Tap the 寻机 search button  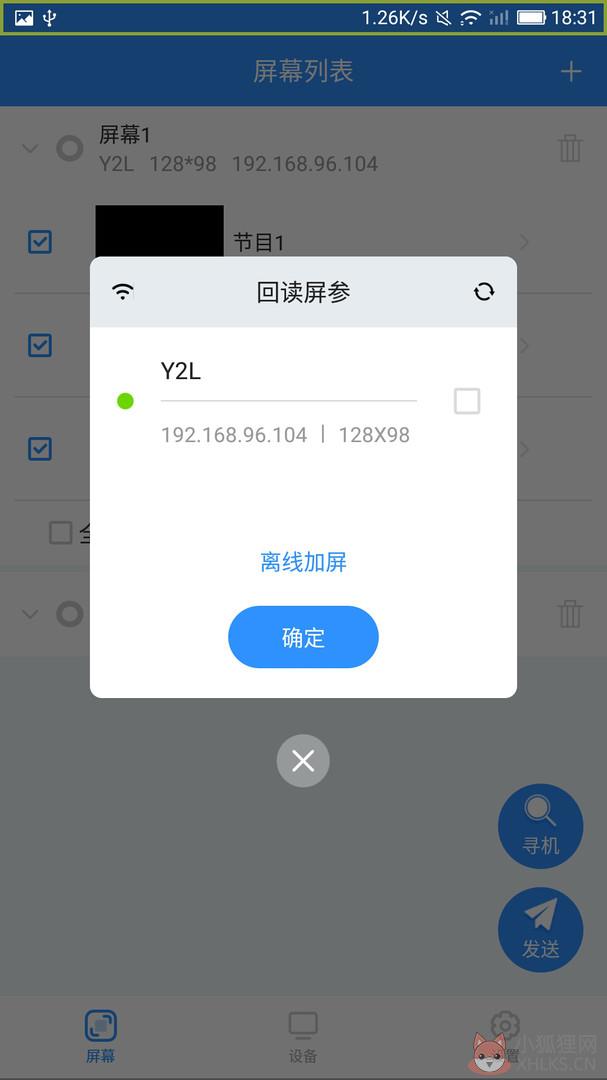[541, 826]
